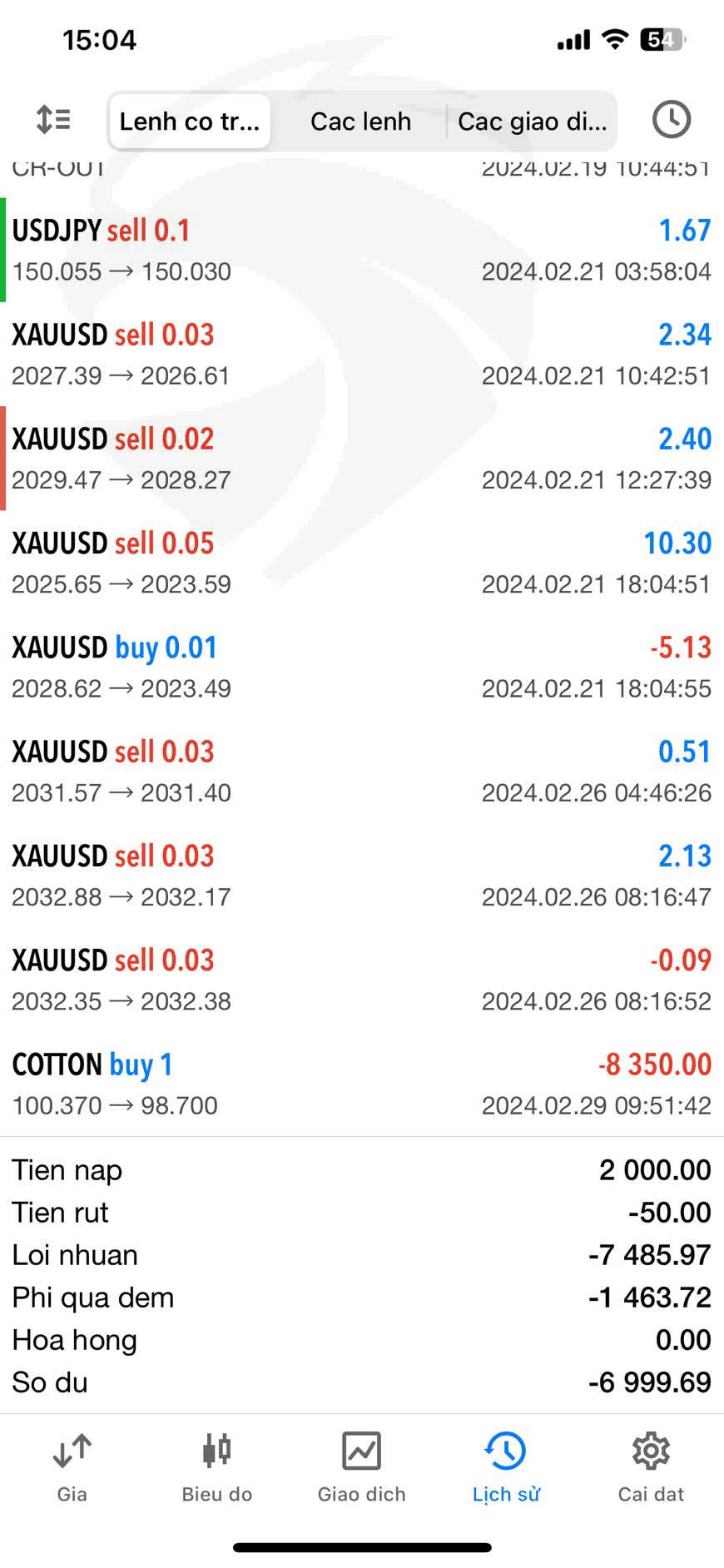This screenshot has height=1568, width=724.
Task: Go to the Gia tab
Action: pyautogui.click(x=72, y=1467)
